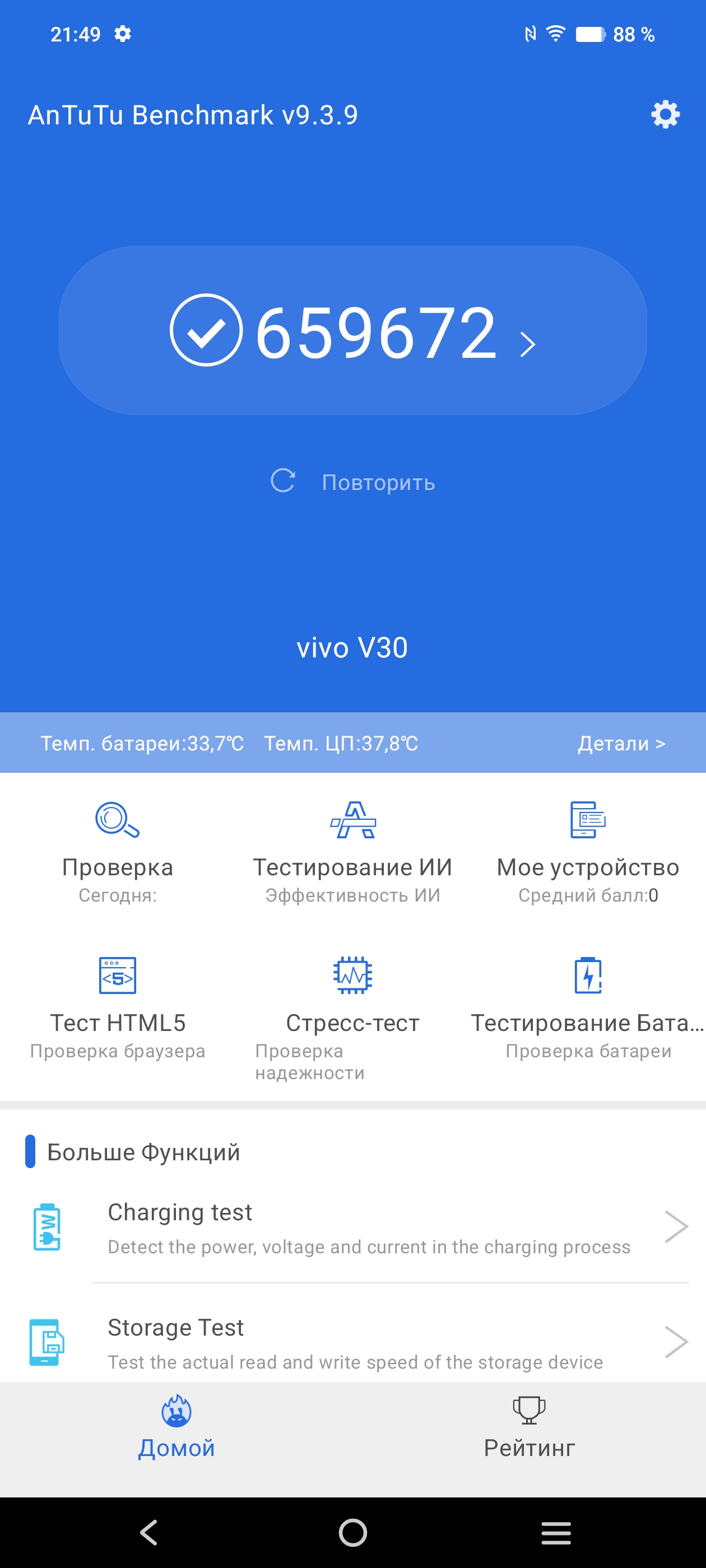This screenshot has width=706, height=1568.
Task: View details of the 659672 score
Action: pyautogui.click(x=352, y=331)
